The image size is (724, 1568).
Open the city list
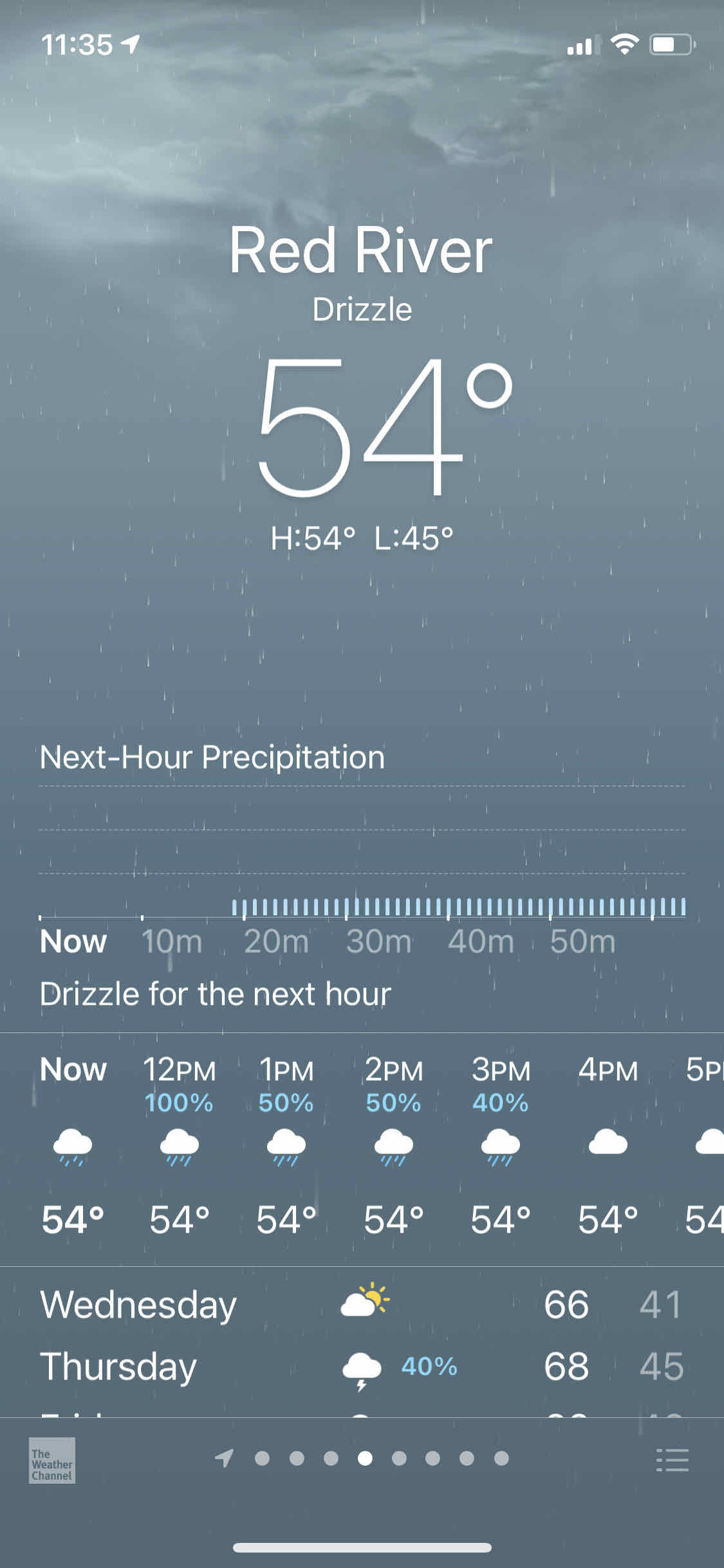coord(672,1460)
